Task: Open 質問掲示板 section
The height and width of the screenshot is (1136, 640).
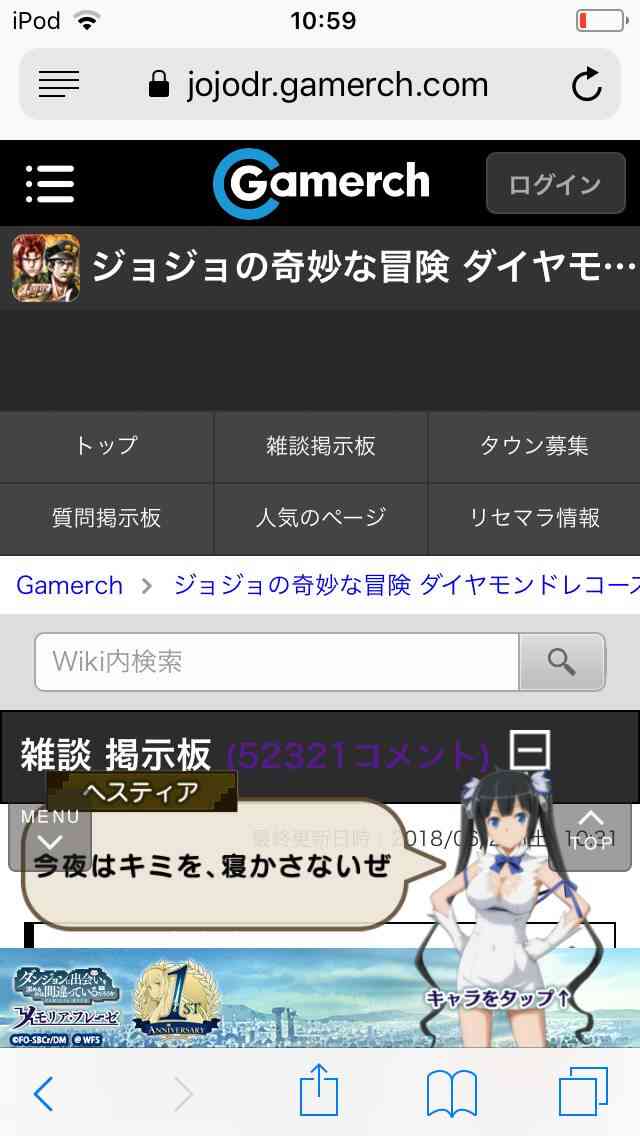Action: pos(107,519)
